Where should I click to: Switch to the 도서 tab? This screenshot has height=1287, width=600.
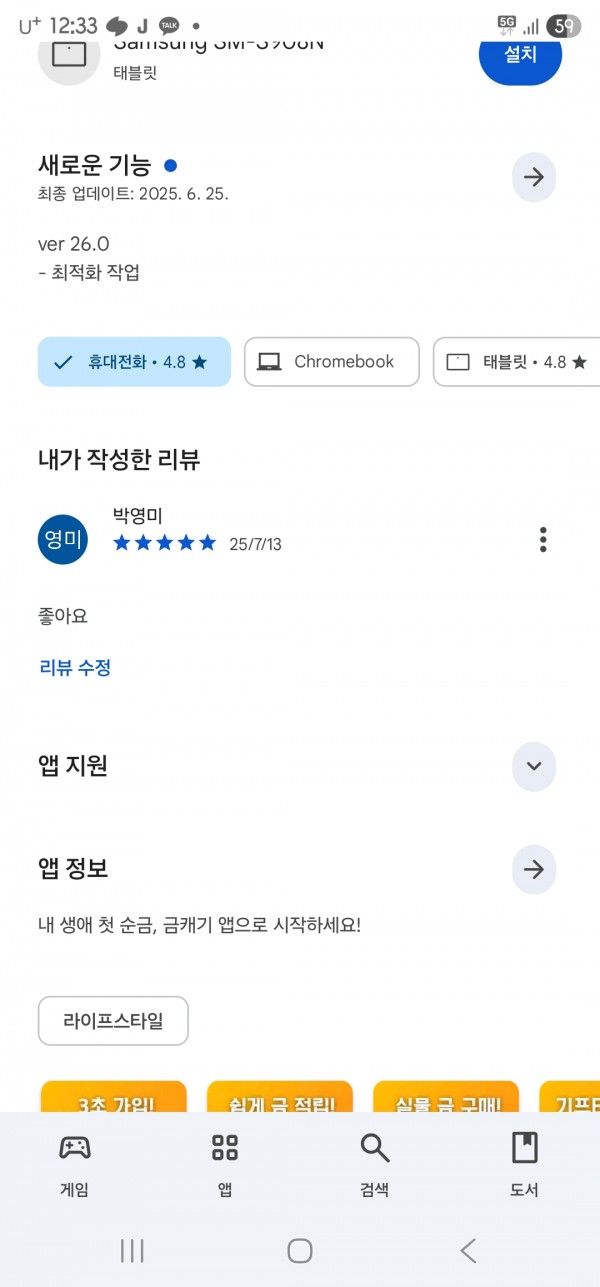[525, 1165]
